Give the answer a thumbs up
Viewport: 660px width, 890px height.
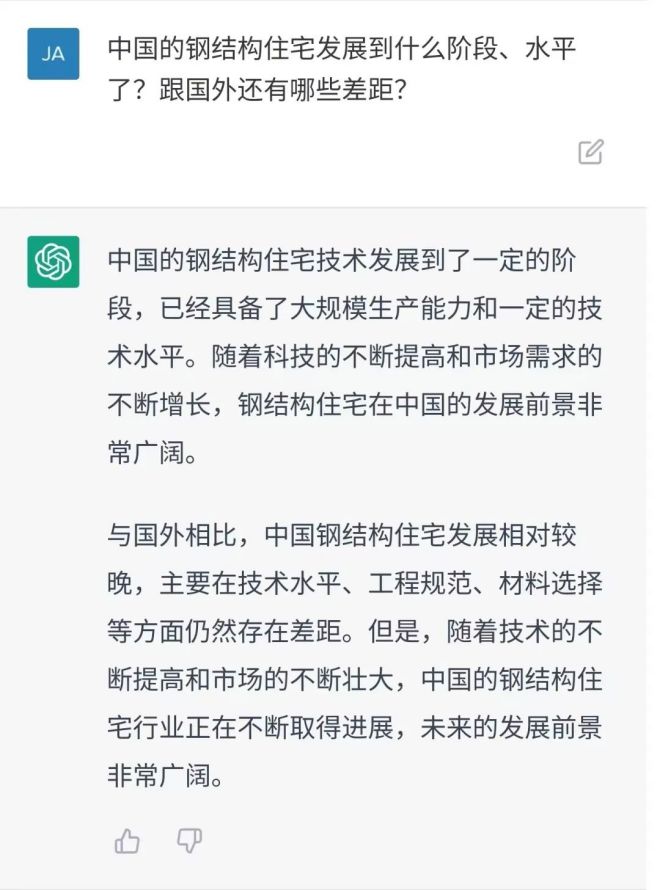pyautogui.click(x=127, y=841)
